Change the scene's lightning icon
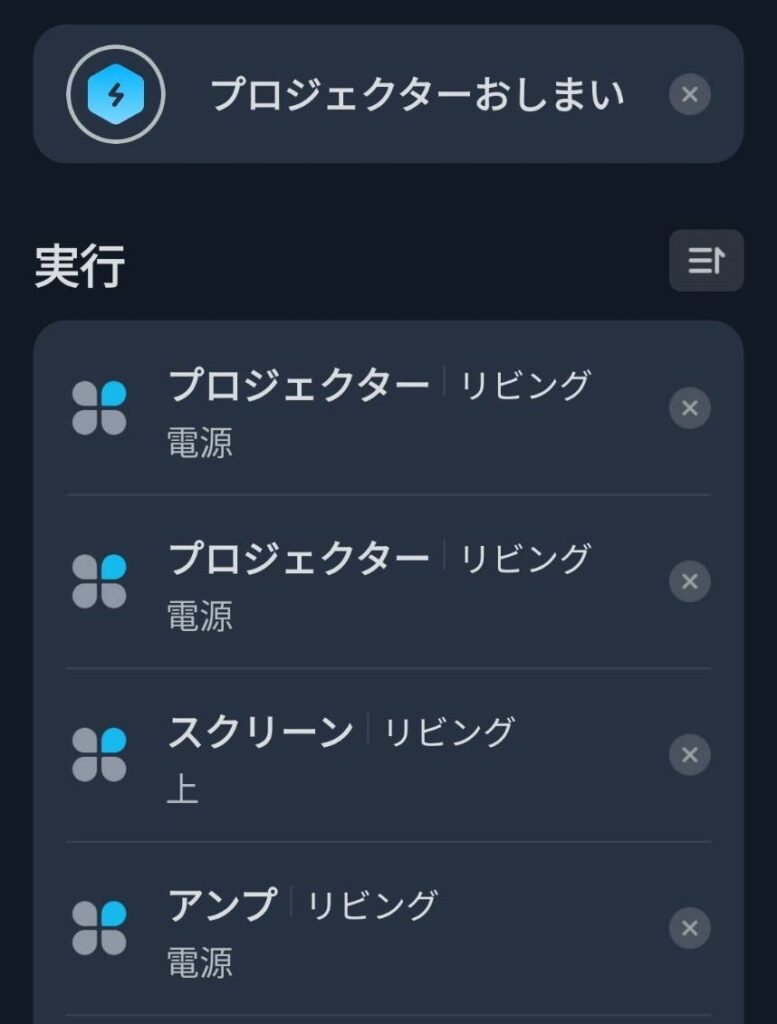777x1024 pixels. coord(116,95)
